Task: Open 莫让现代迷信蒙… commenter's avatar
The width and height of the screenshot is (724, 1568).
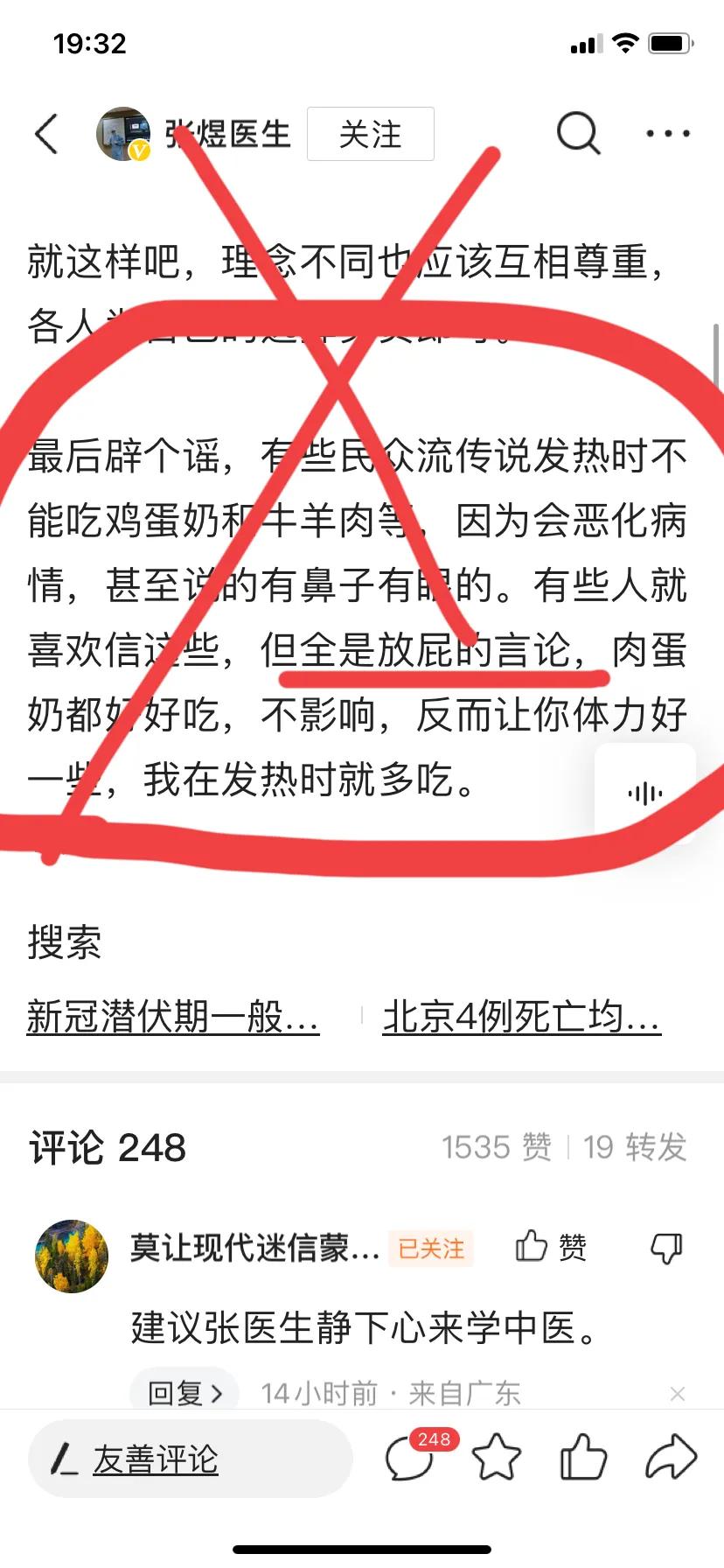Action: point(72,1256)
